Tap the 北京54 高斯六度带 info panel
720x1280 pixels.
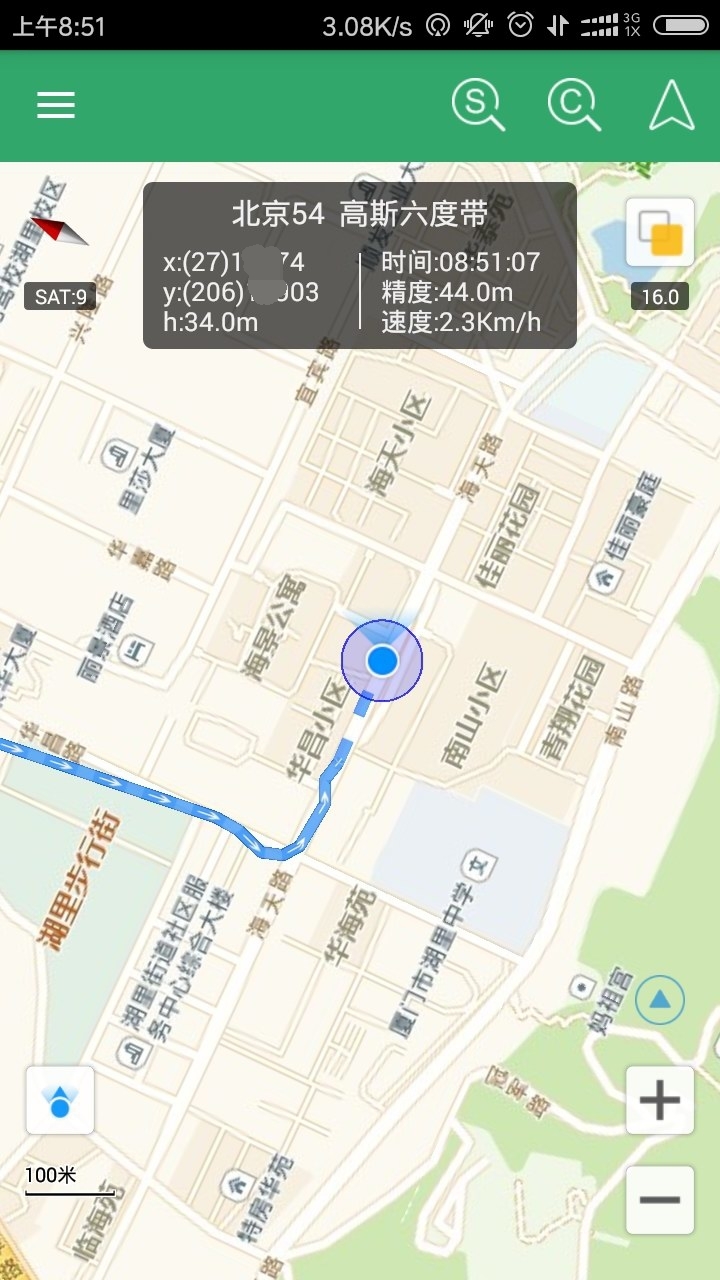pyautogui.click(x=360, y=263)
